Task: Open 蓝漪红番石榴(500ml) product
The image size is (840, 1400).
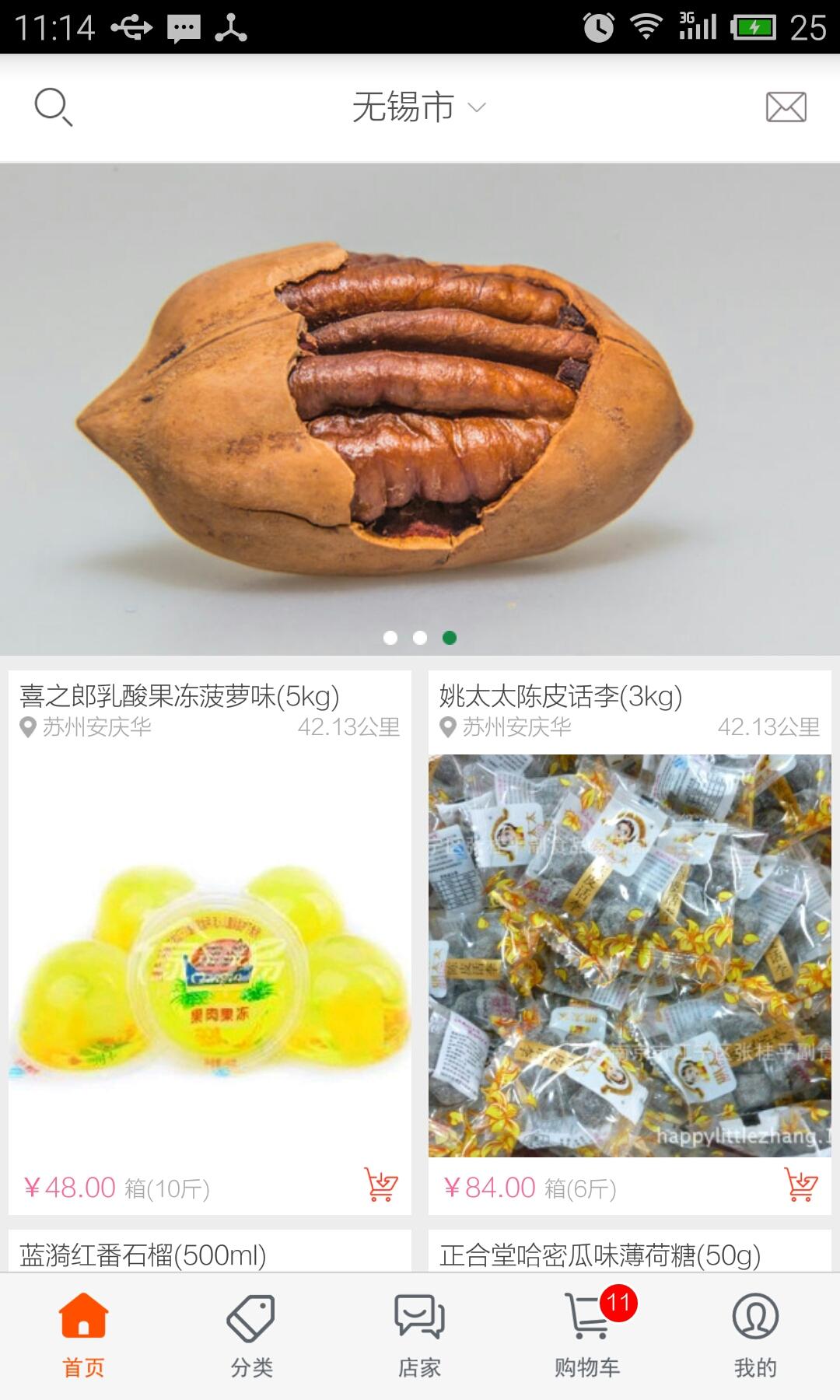Action: (143, 1255)
